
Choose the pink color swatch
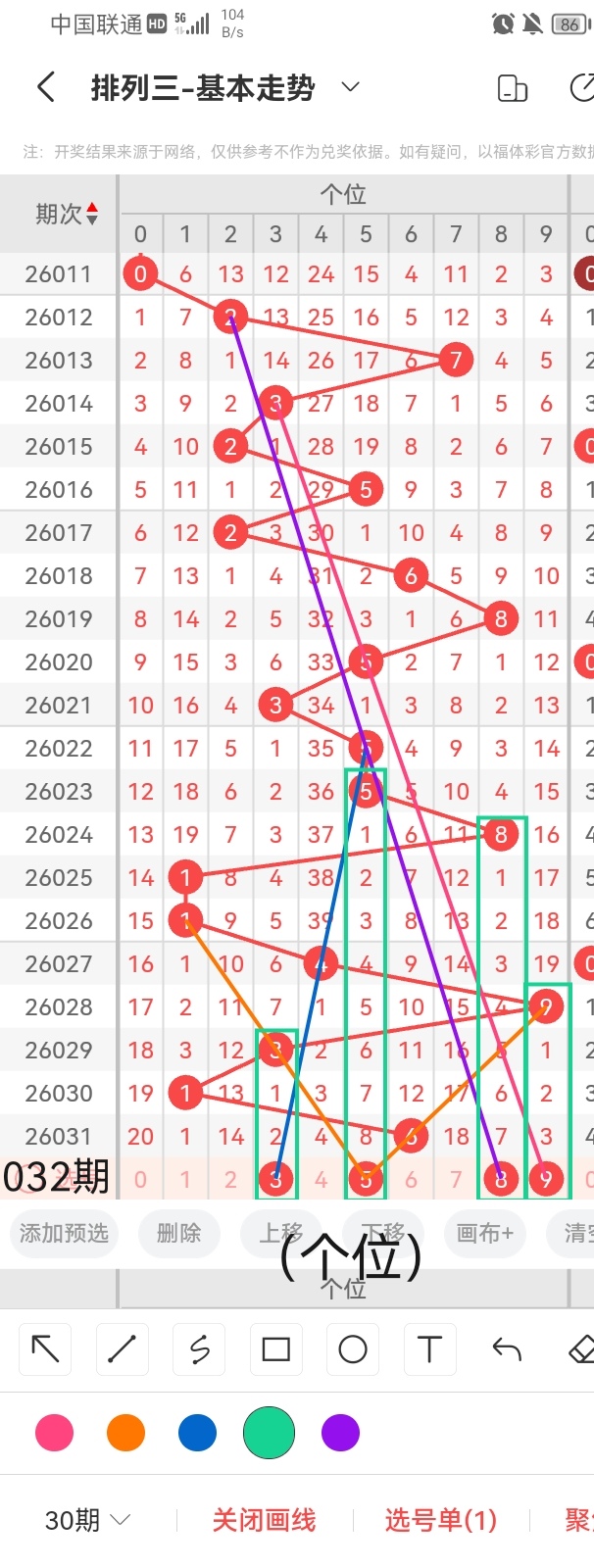pyautogui.click(x=54, y=1433)
